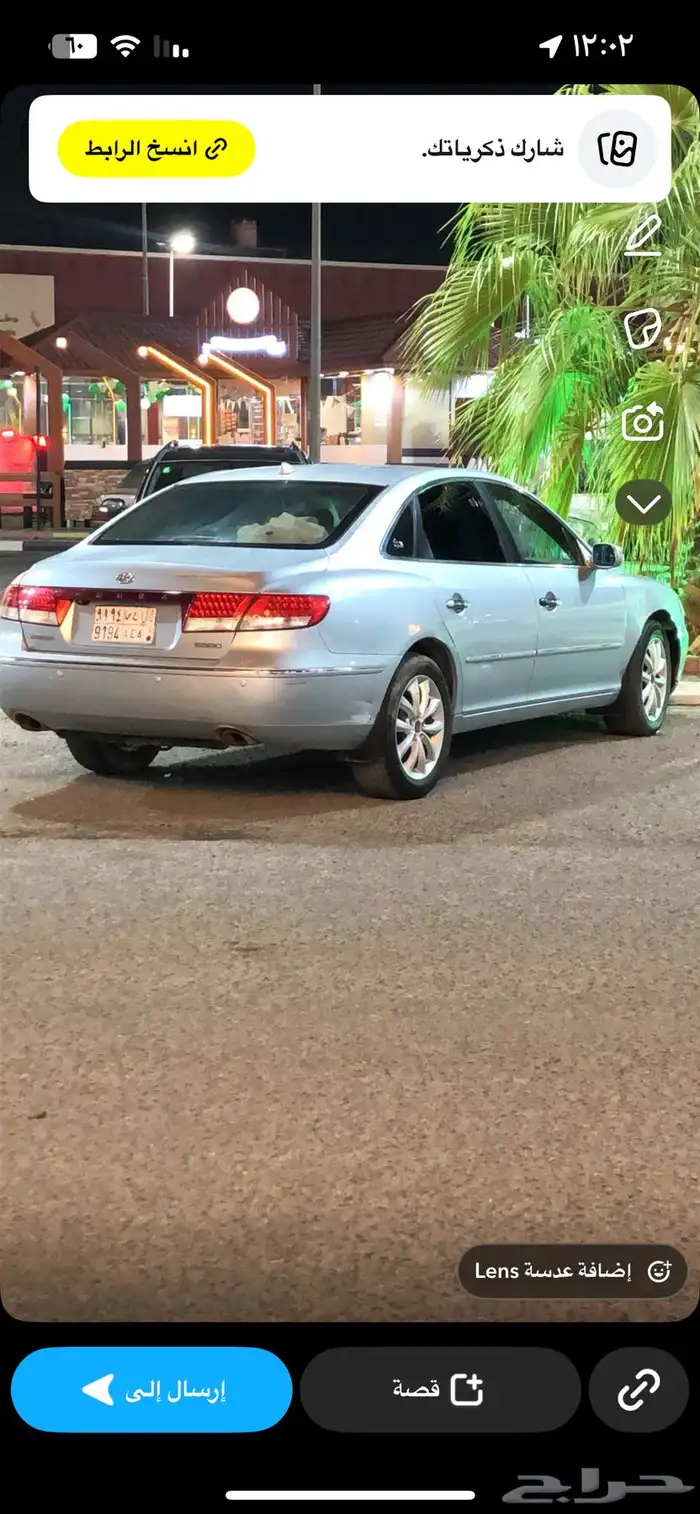Viewport: 700px width, 1514px height.
Task: Tap the blue إرسال إلى send button
Action: pyautogui.click(x=152, y=1389)
